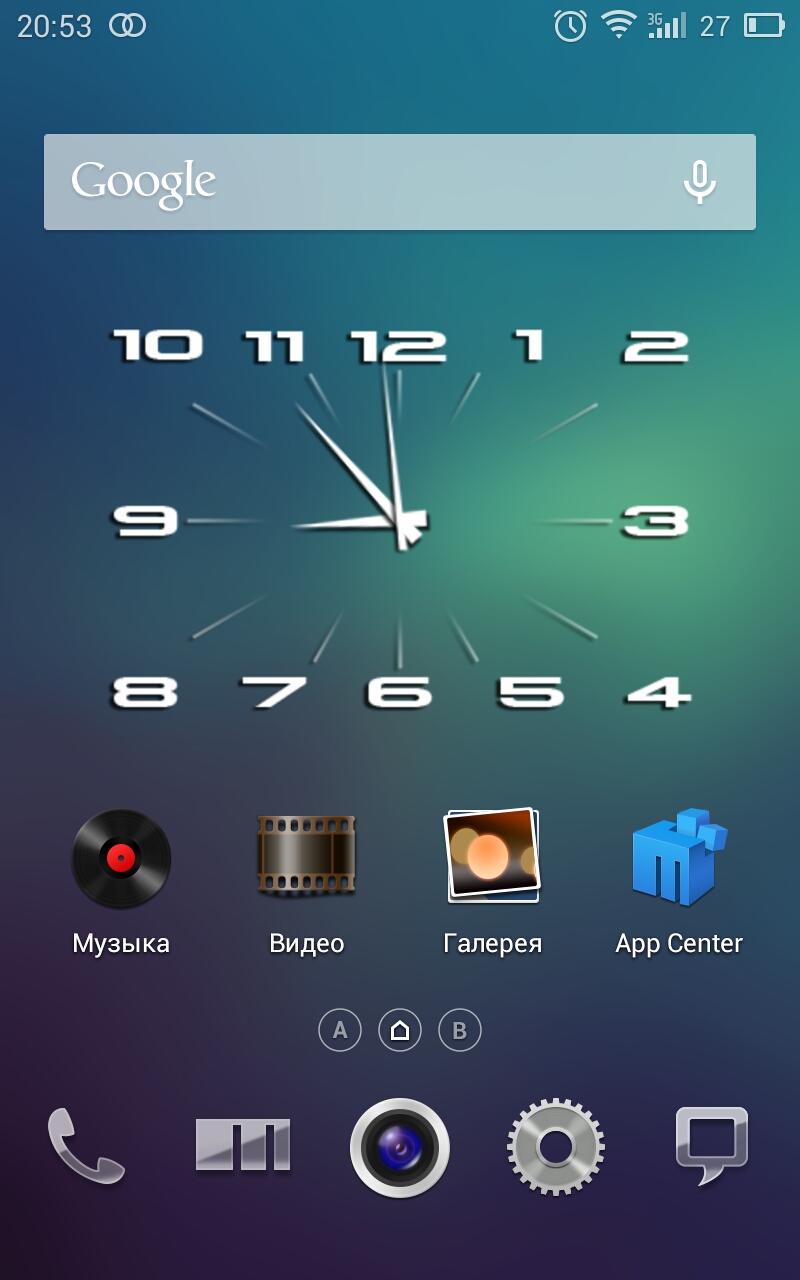
Task: Open the tiles app in the dock
Action: (243, 1146)
